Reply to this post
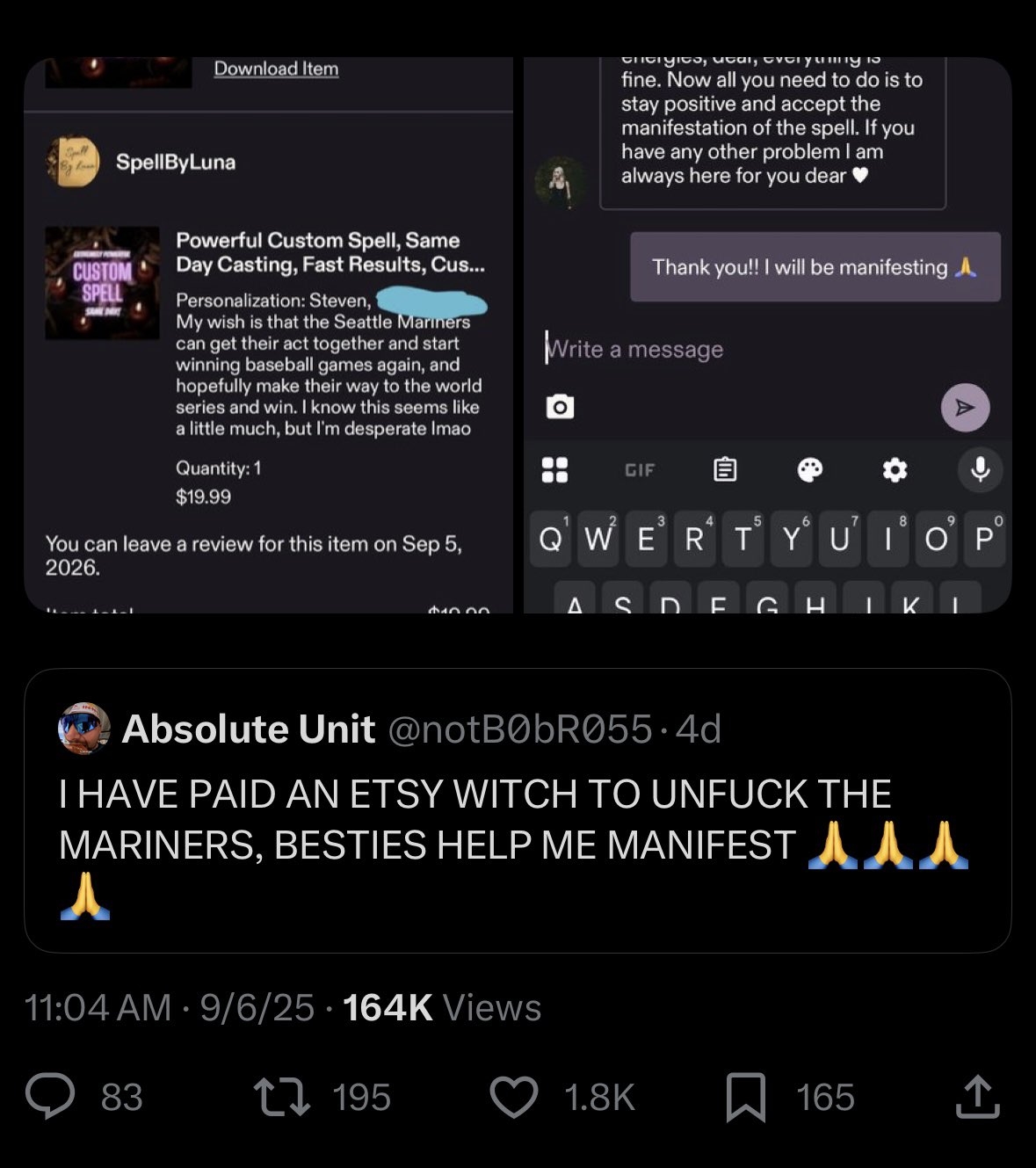 coord(50,1097)
